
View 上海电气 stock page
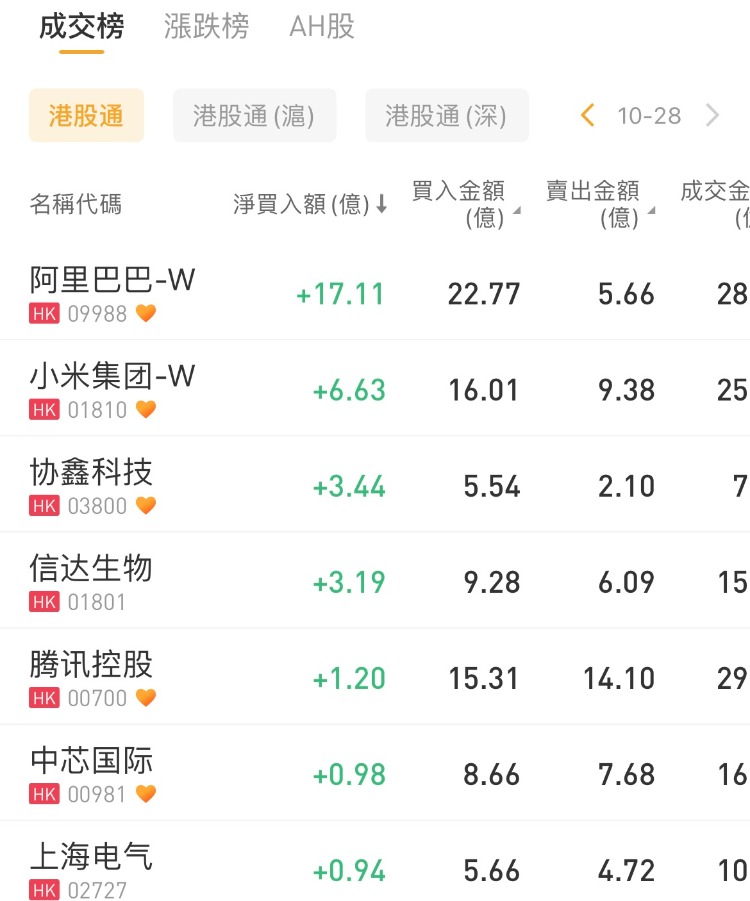[x=92, y=857]
